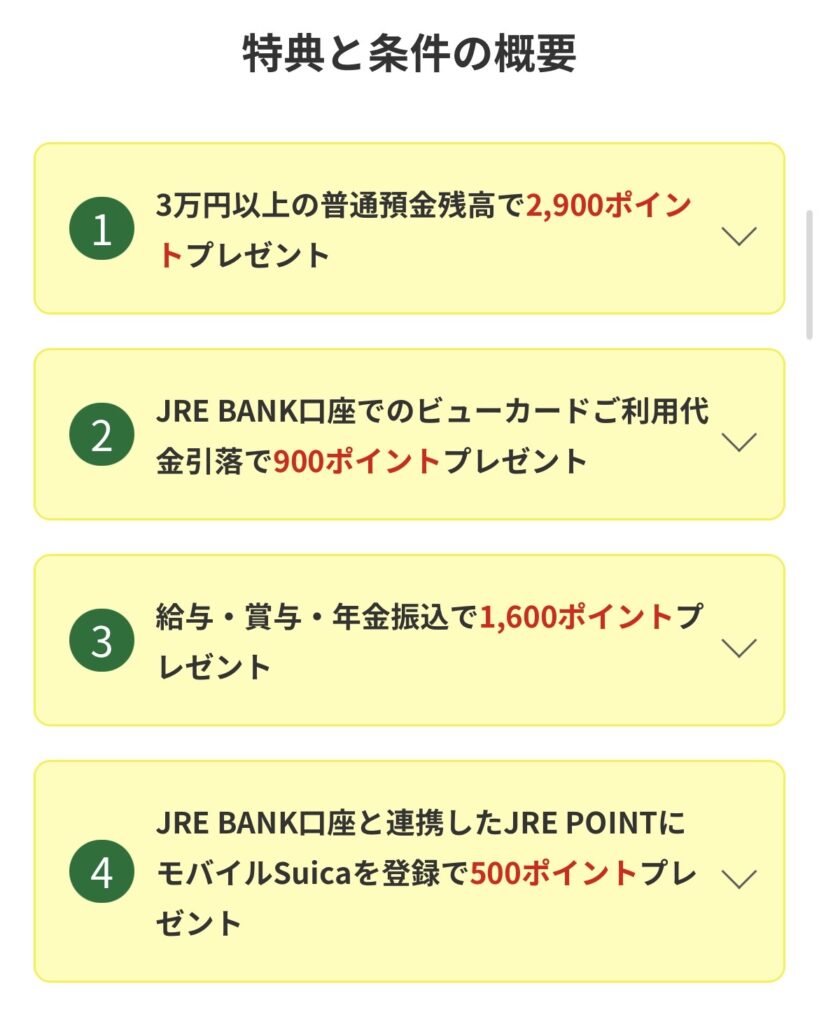Expand the ビューカード引落 900ポイント item

(x=739, y=442)
